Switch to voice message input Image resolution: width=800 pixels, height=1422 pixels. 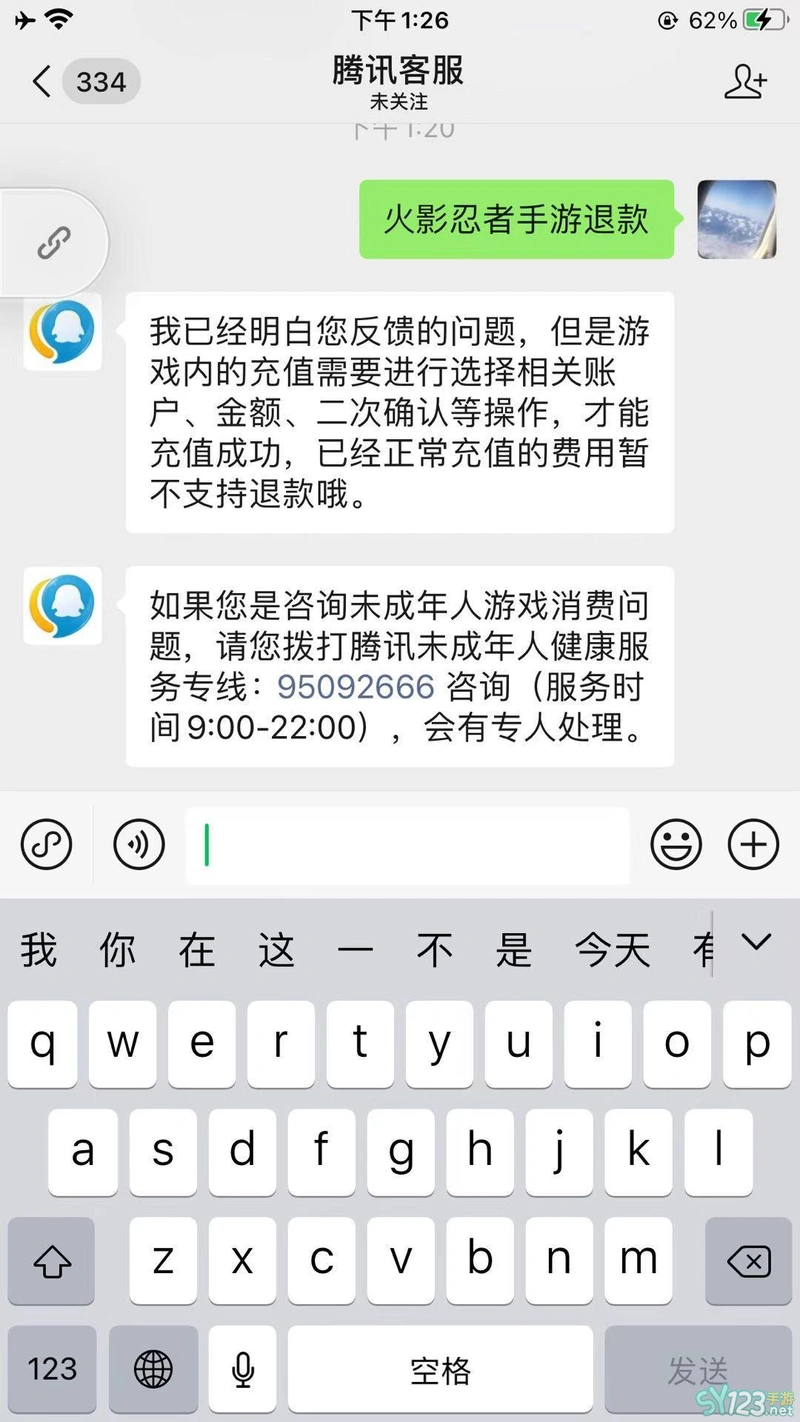pyautogui.click(x=139, y=845)
